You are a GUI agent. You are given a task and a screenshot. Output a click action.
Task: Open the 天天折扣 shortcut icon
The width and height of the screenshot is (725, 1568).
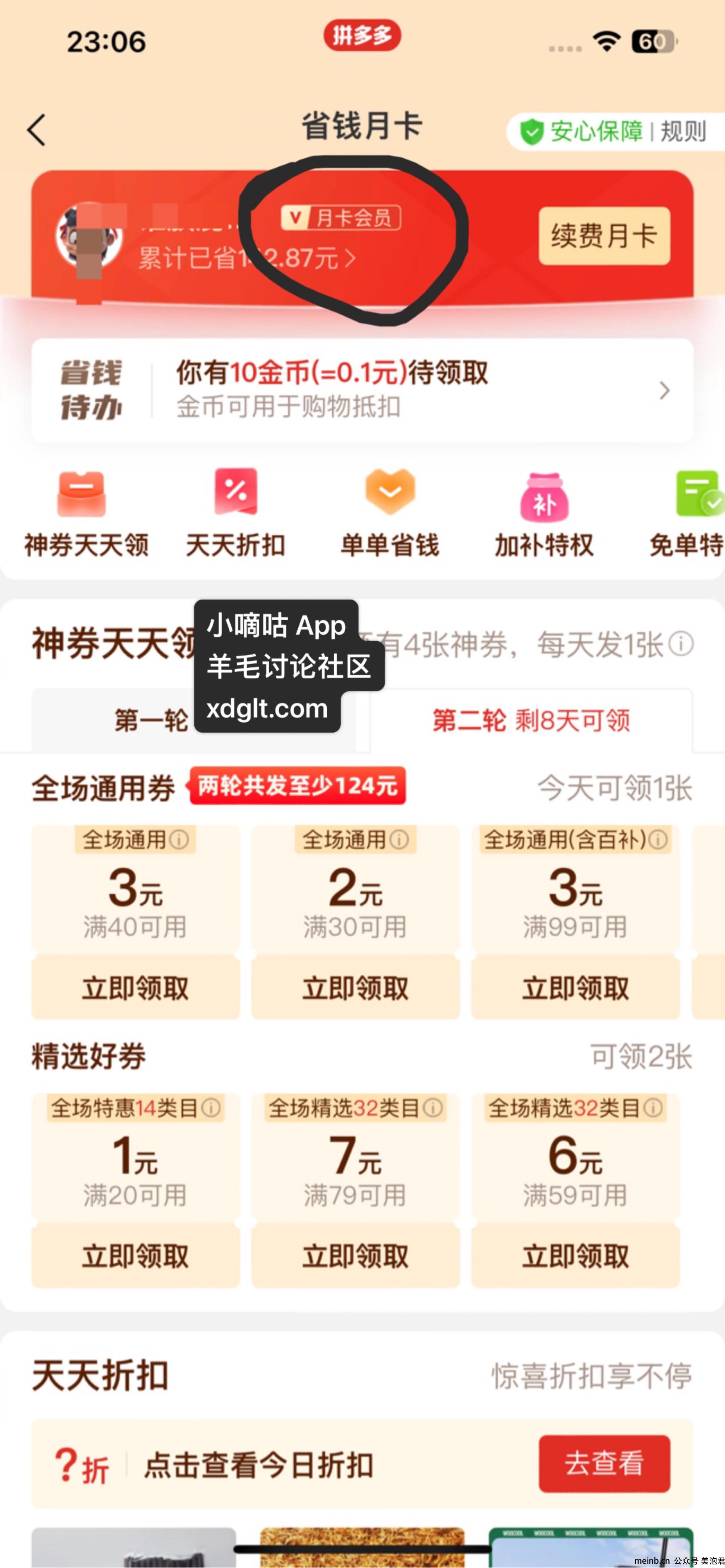point(236,512)
